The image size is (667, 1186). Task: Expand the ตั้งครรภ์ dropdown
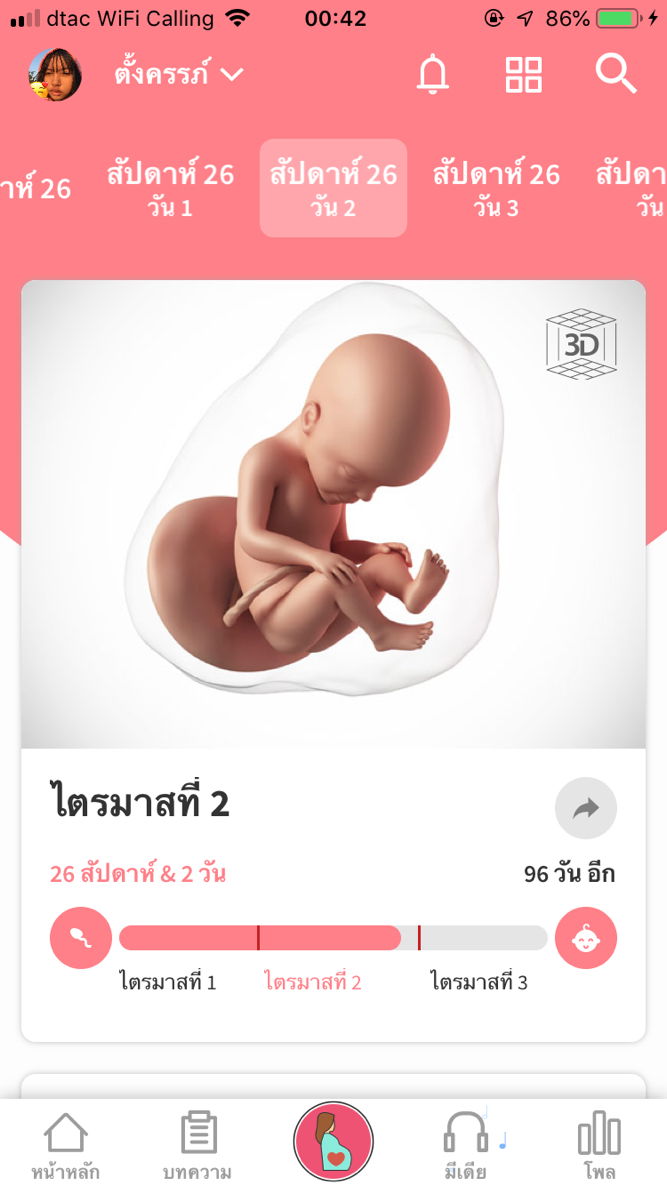[178, 74]
